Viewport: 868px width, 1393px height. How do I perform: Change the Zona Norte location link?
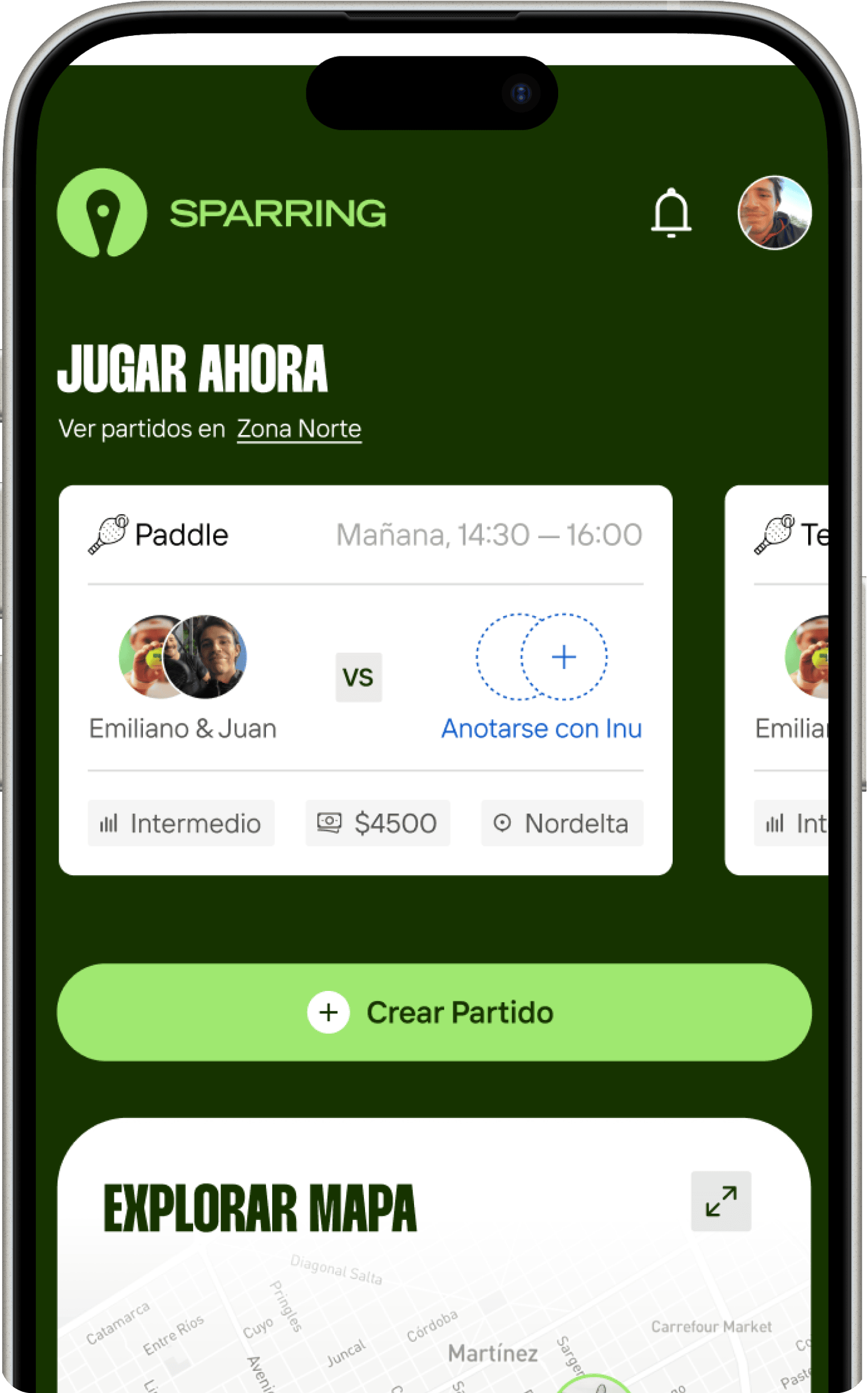pyautogui.click(x=299, y=429)
